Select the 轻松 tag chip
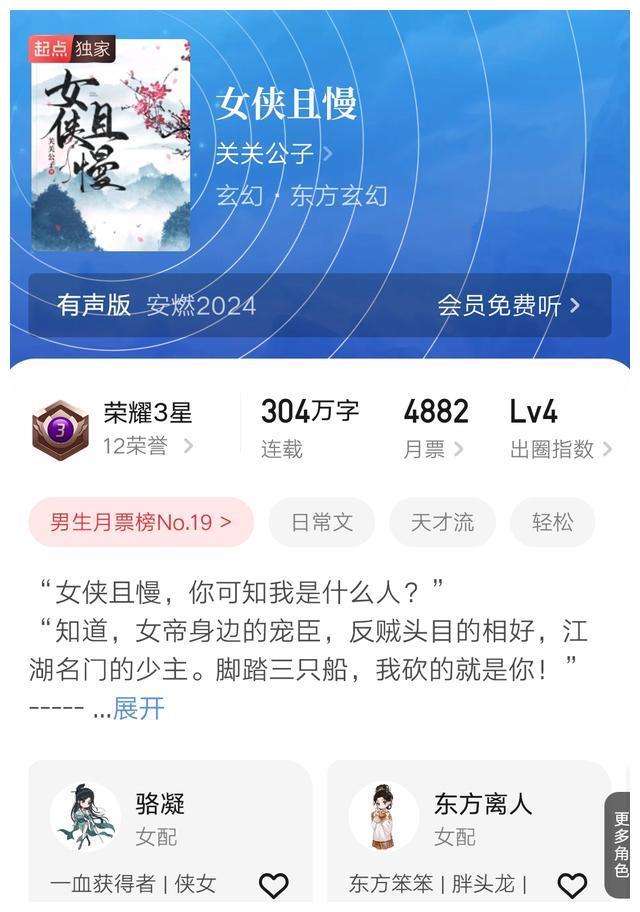The height and width of the screenshot is (912, 640). [x=552, y=522]
